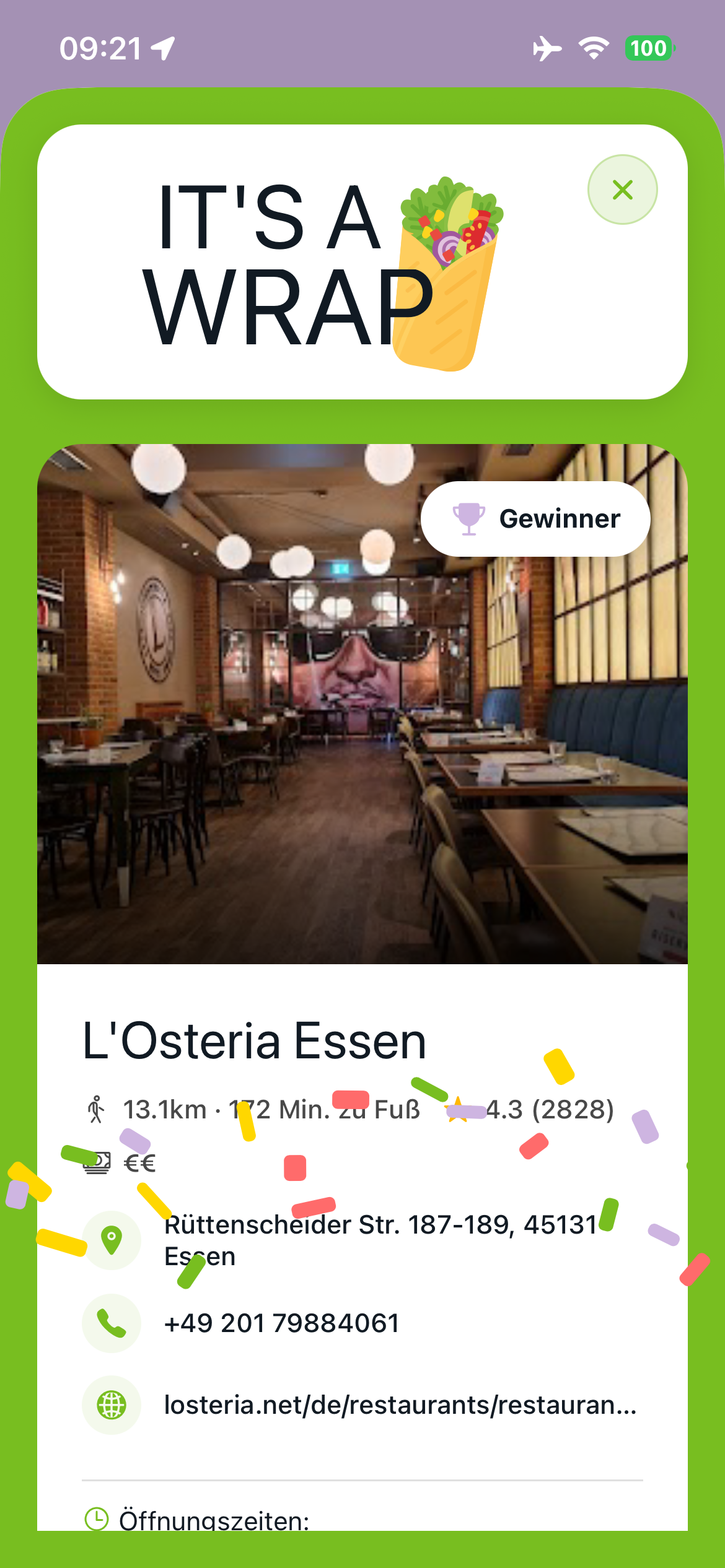Image resolution: width=725 pixels, height=1568 pixels.
Task: Open the L'Osteria Essen restaurant photo
Action: point(362,743)
